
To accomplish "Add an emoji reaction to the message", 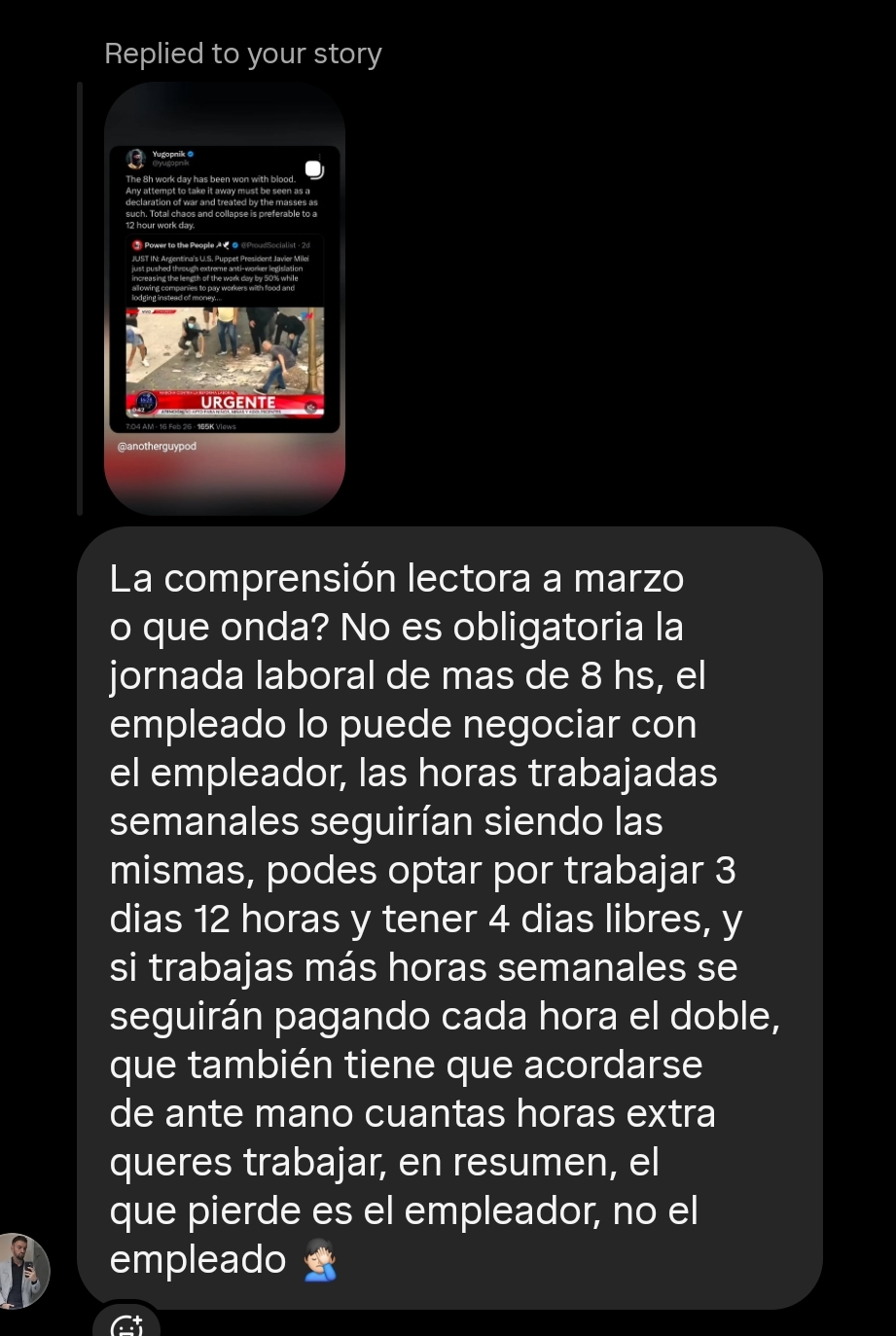I will 126,1324.
